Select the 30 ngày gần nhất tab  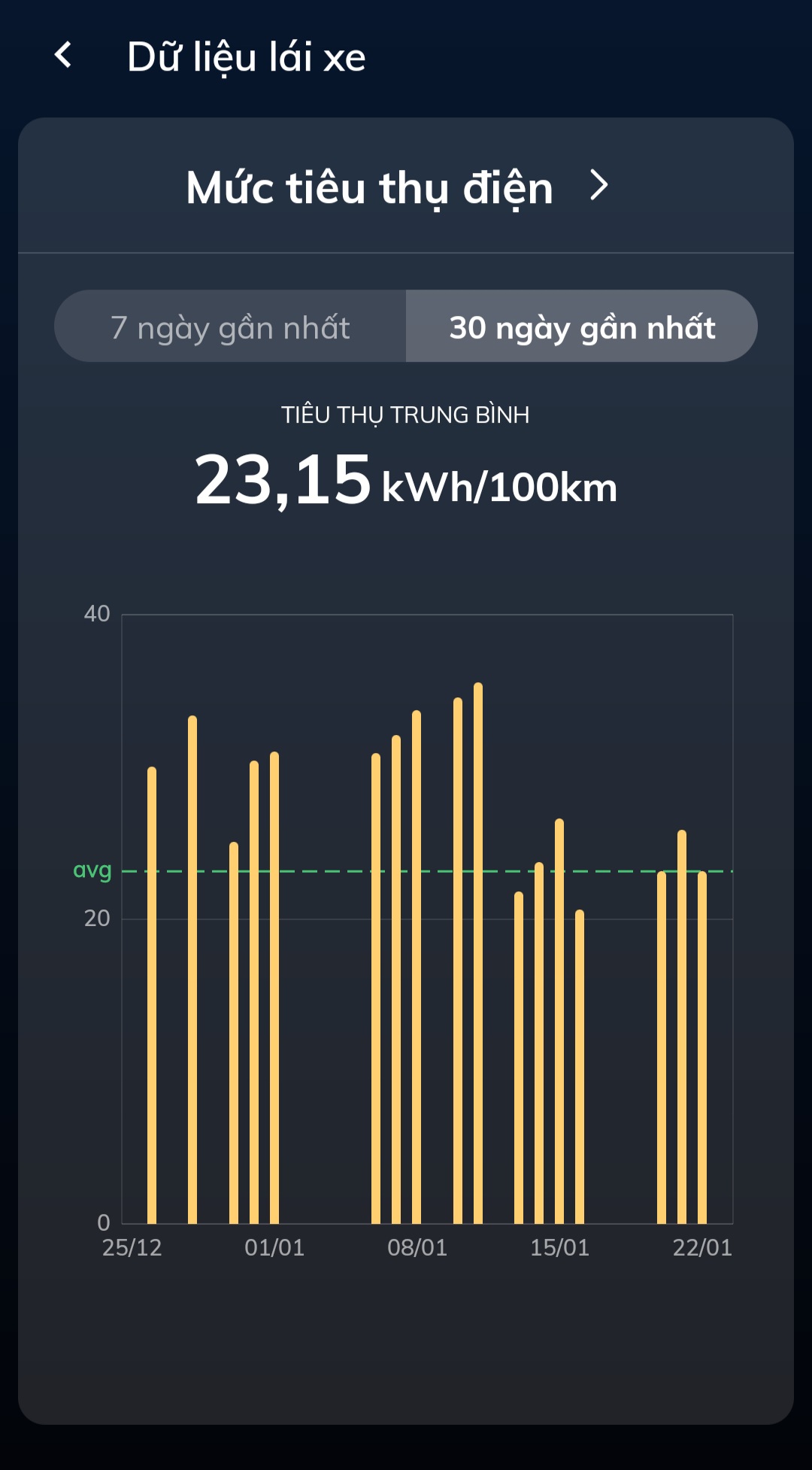pyautogui.click(x=581, y=326)
